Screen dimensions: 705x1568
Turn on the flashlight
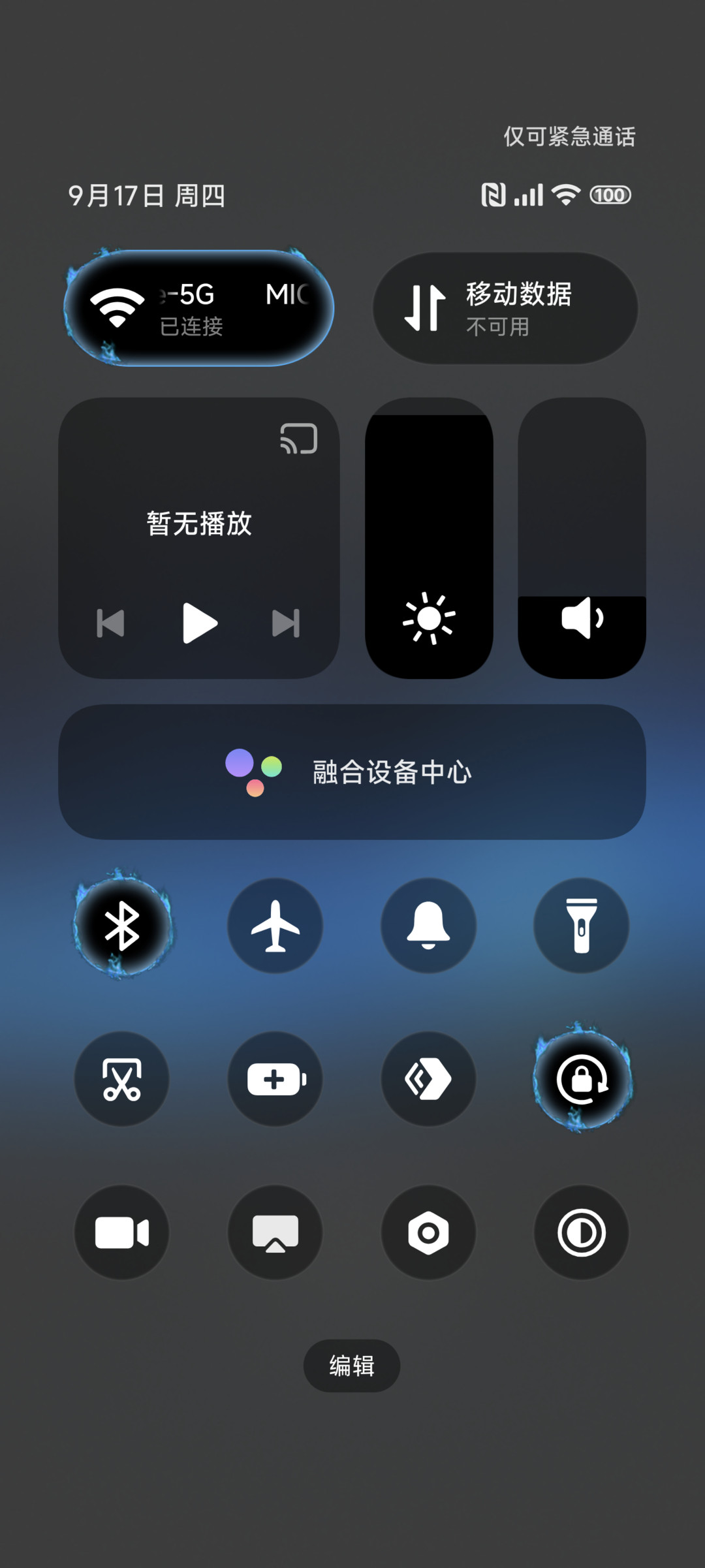pos(582,926)
